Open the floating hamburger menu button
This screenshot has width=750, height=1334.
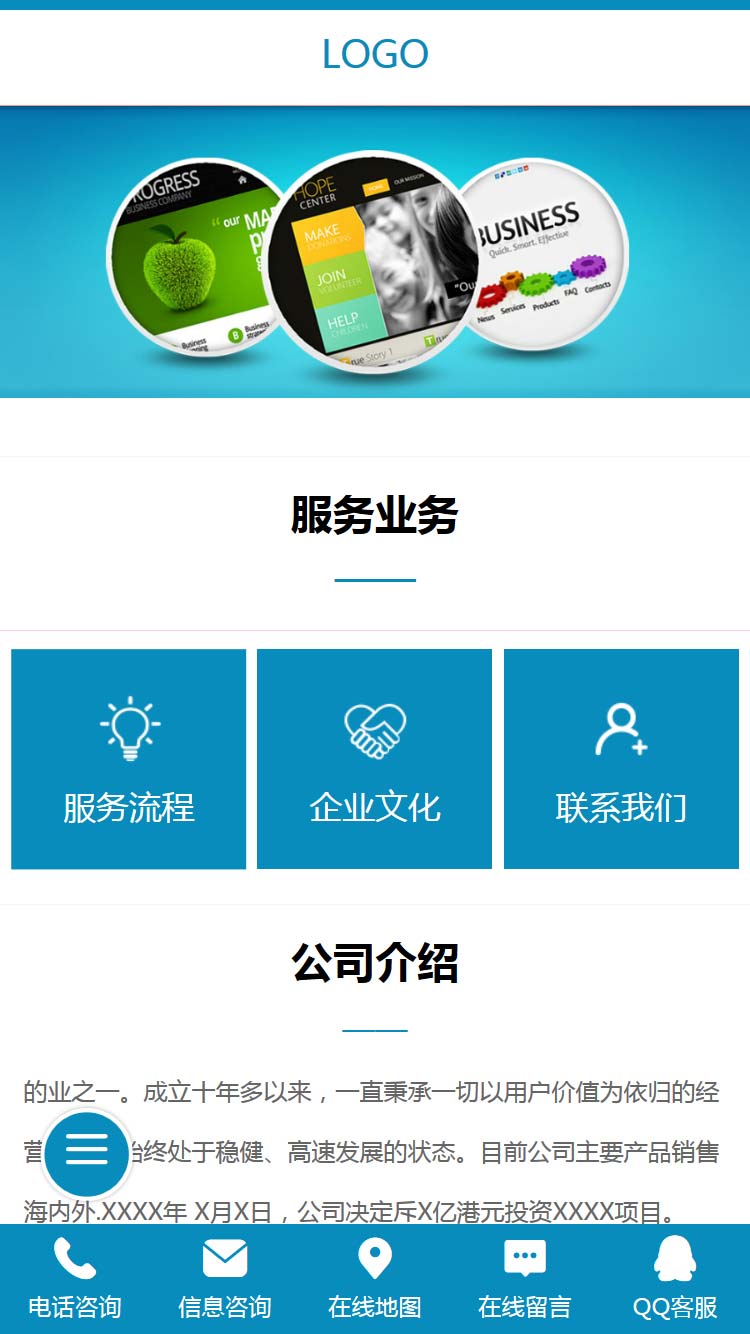click(x=87, y=1152)
